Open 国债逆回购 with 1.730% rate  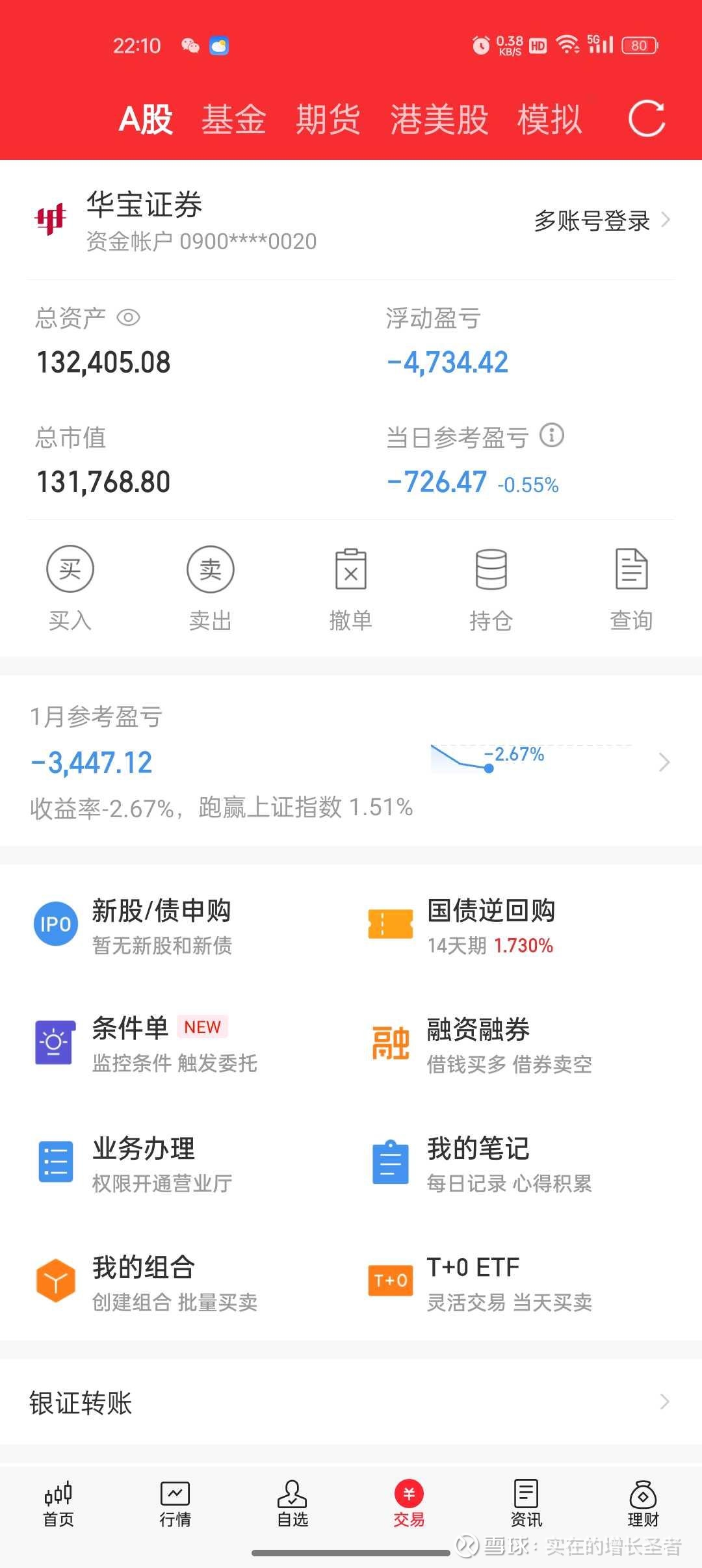coord(390,924)
